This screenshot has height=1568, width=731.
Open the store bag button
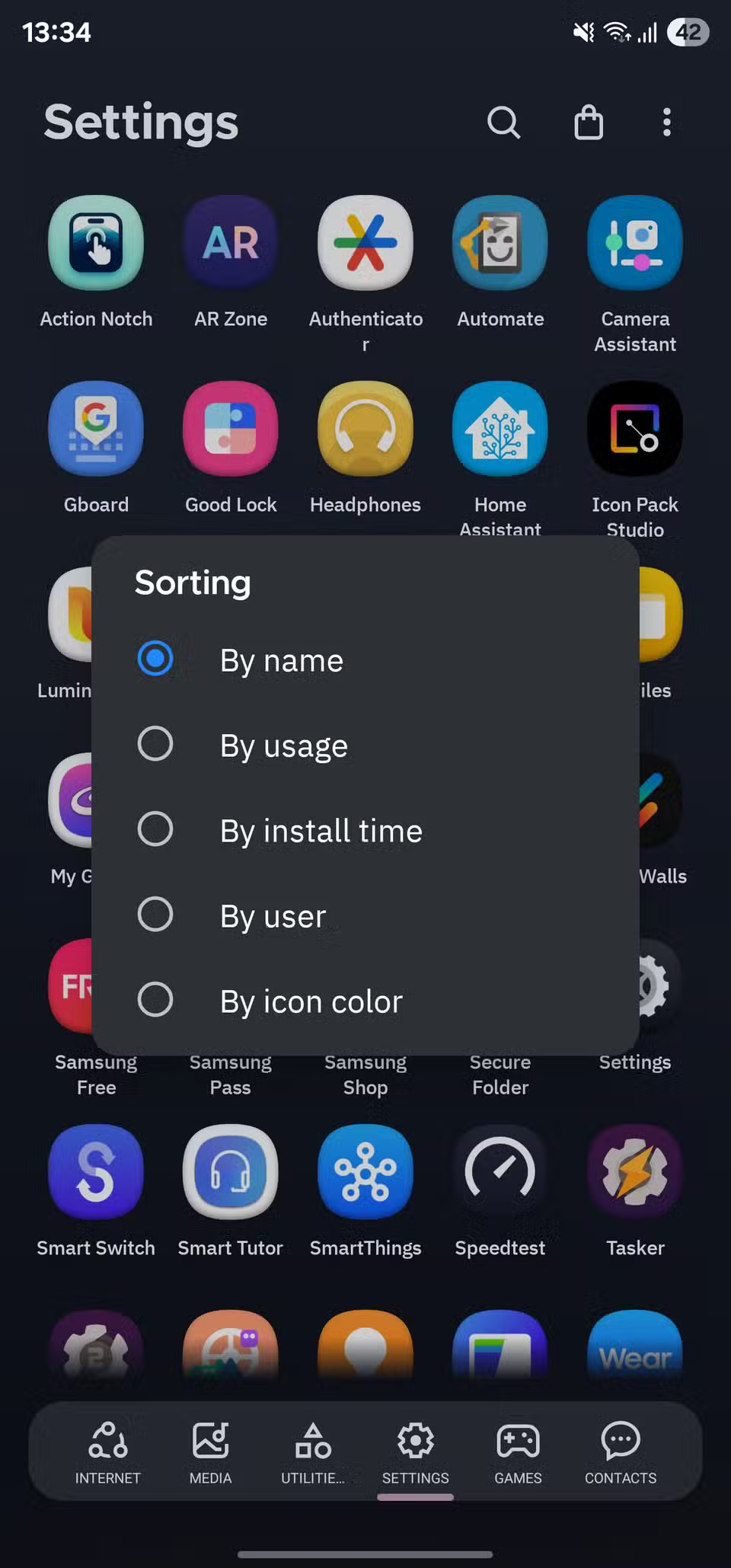coord(588,122)
